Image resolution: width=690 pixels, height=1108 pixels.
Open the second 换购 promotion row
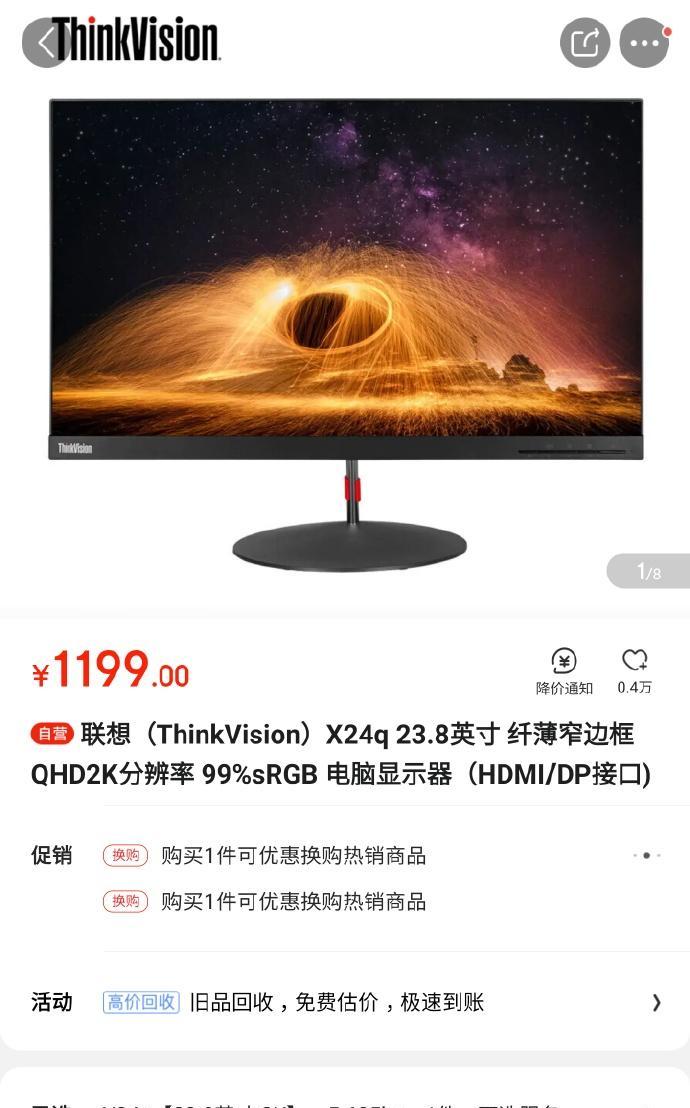[x=264, y=901]
